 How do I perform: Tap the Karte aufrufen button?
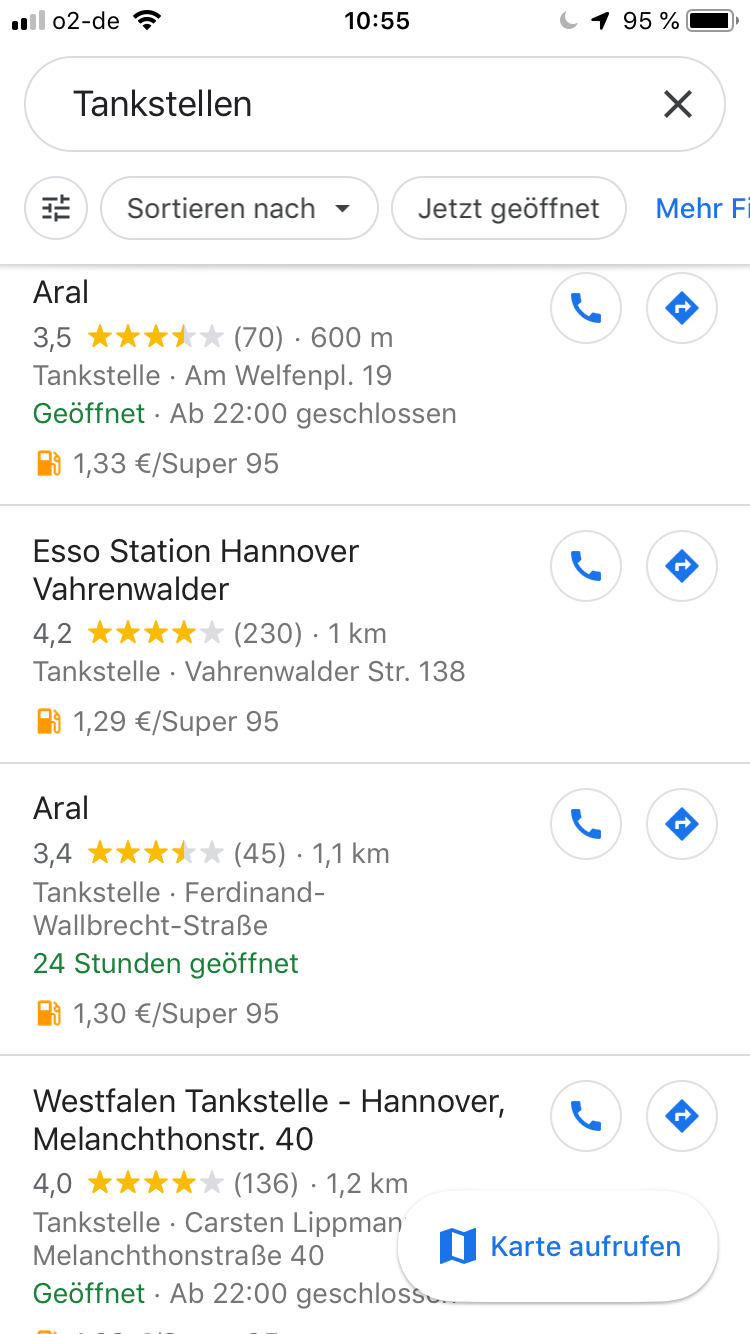(558, 1246)
